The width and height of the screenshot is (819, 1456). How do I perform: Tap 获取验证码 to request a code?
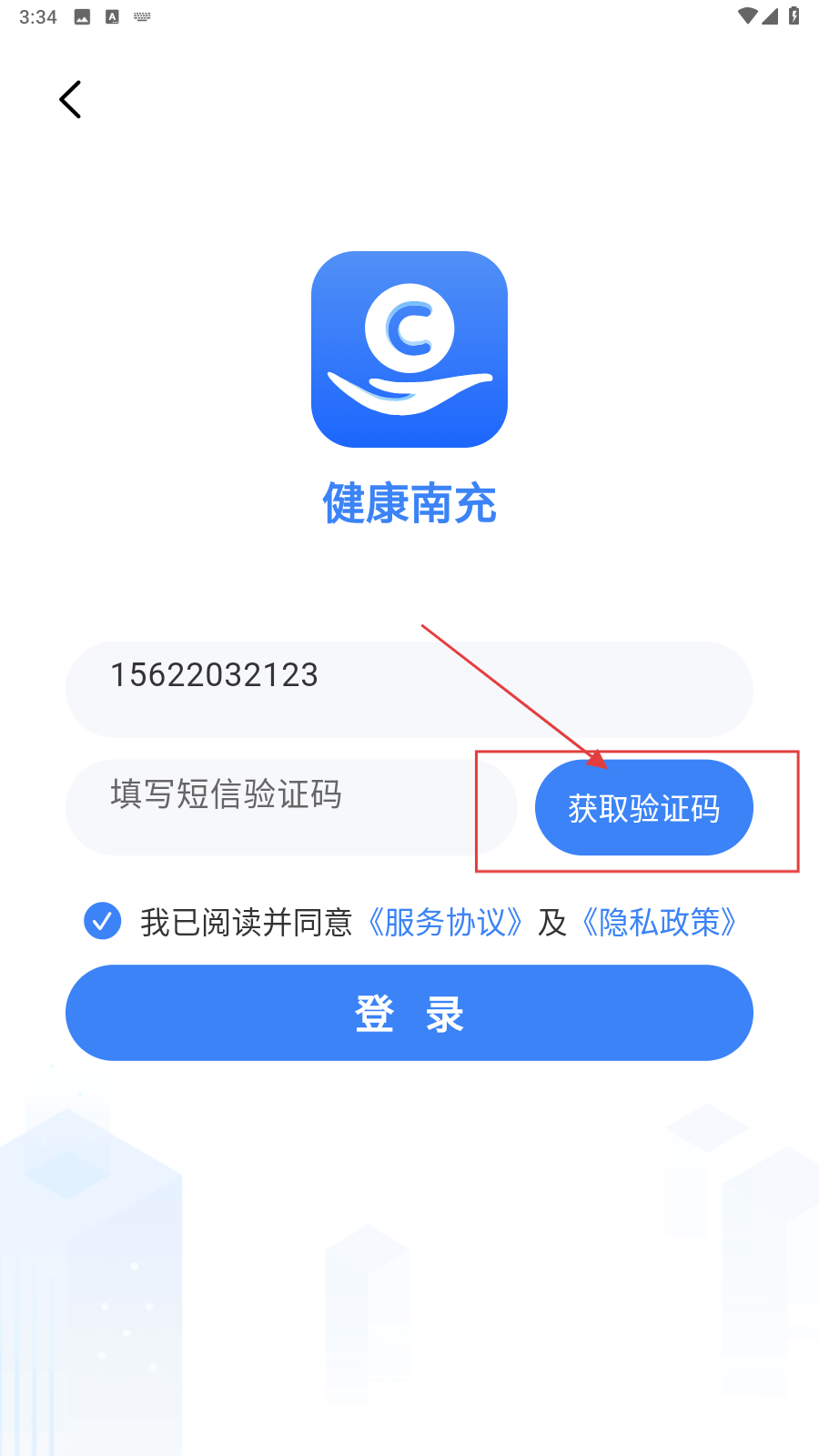click(643, 808)
